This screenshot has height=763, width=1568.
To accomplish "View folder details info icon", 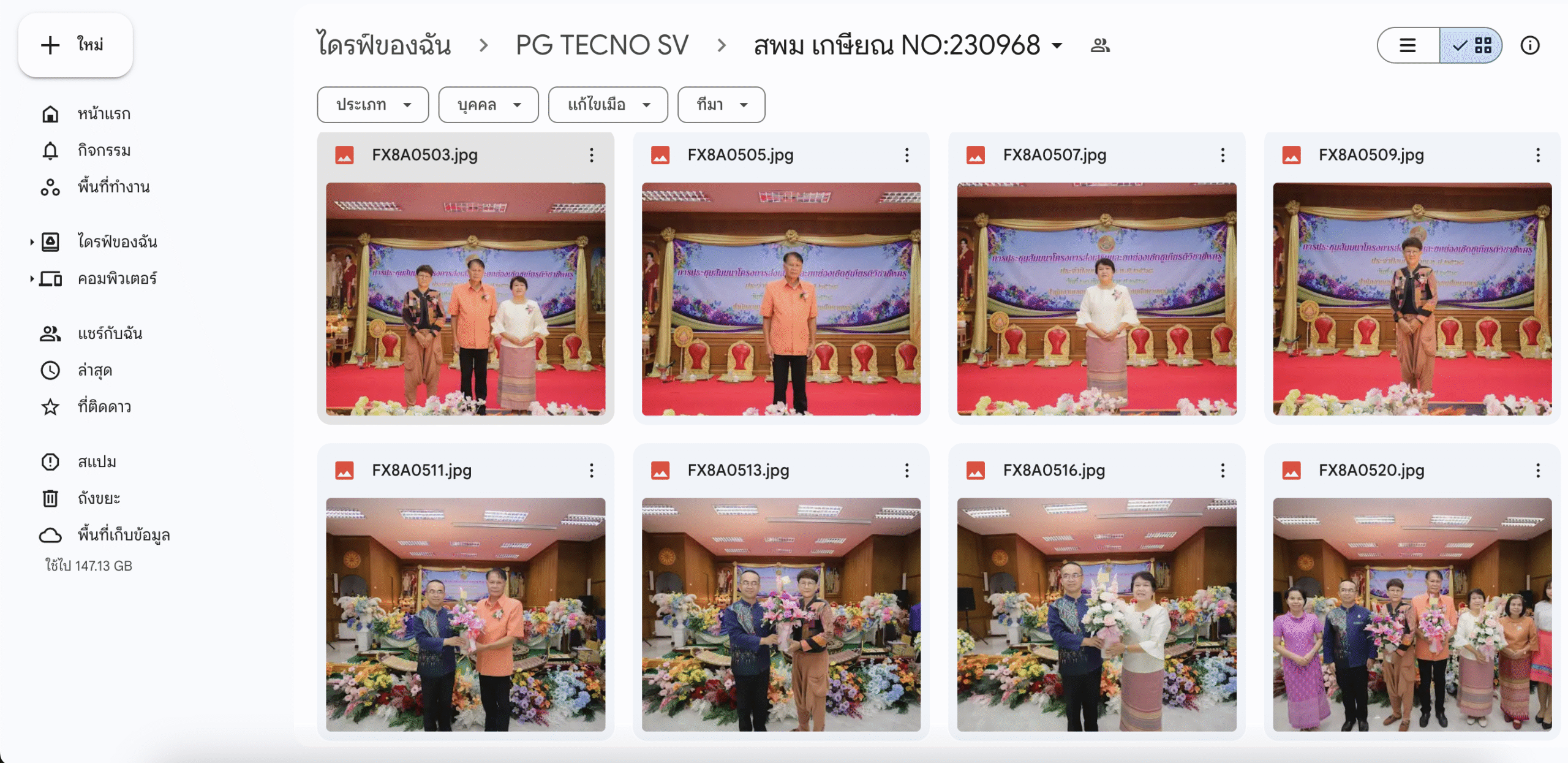I will click(1529, 45).
